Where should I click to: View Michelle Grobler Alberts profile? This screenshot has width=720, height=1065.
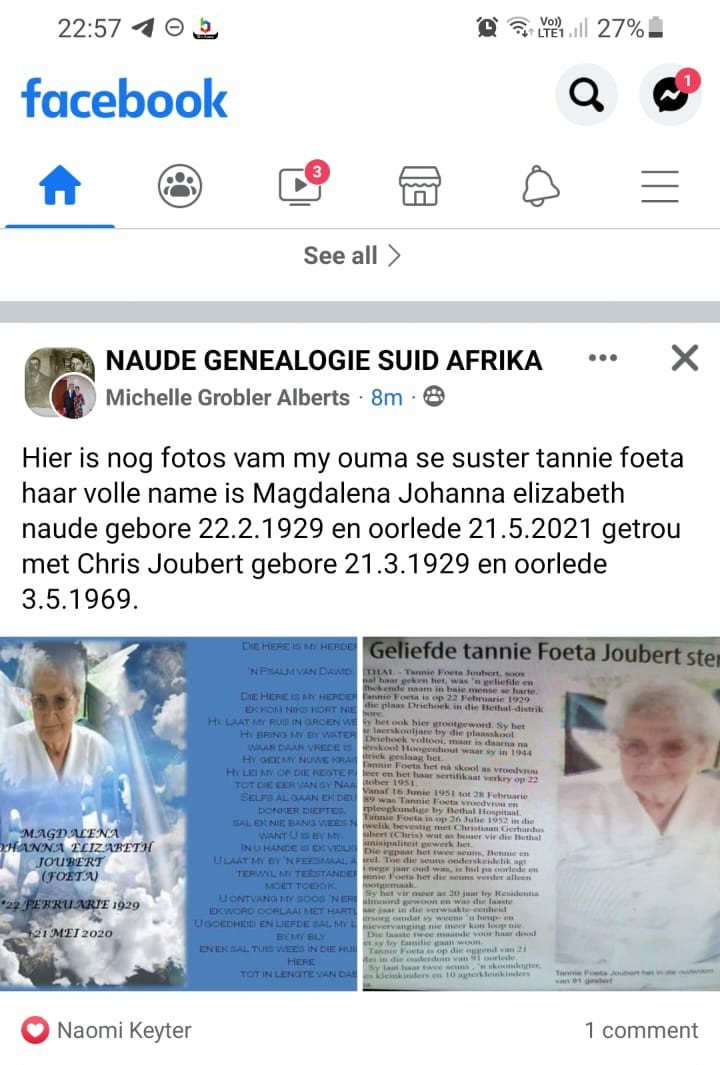228,397
